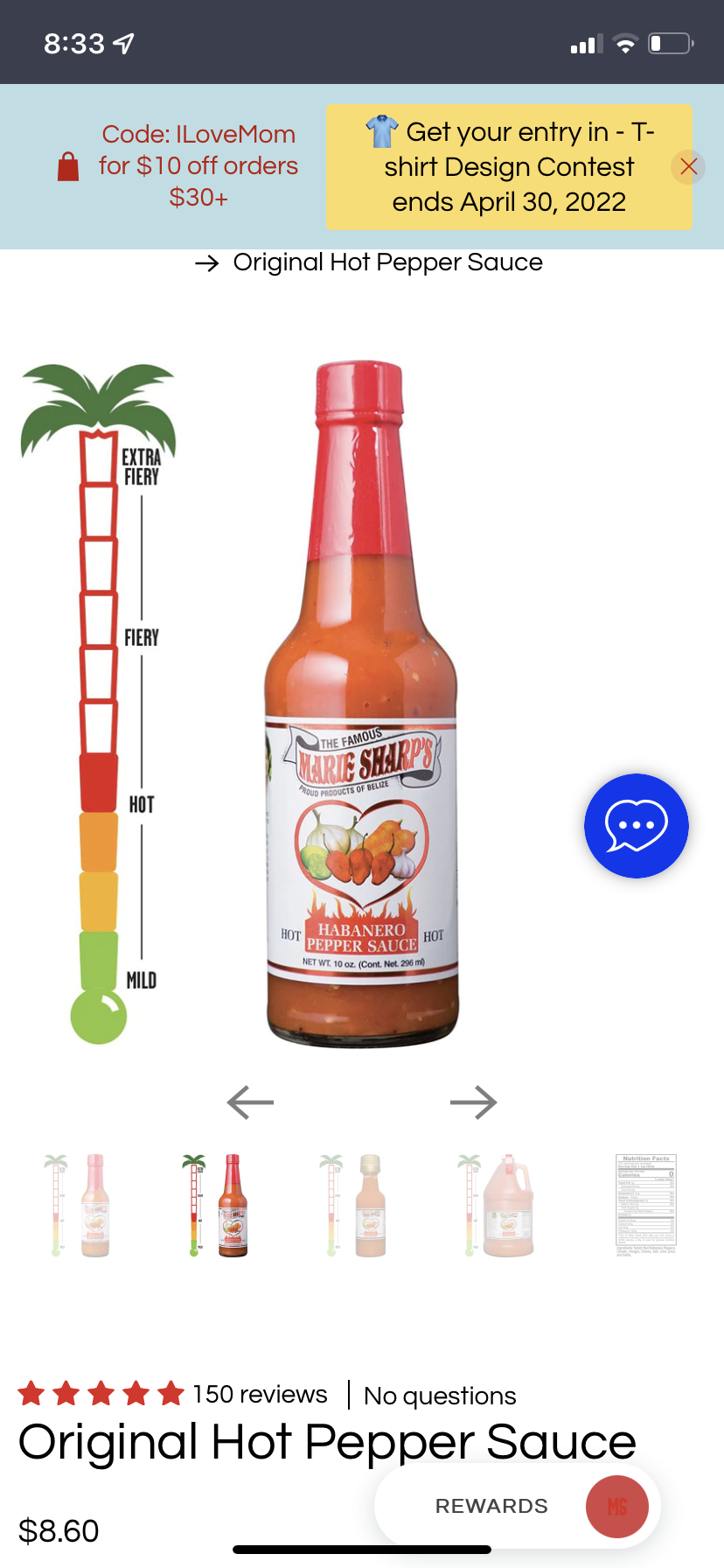Tap the main habanero sauce image

coord(361,704)
